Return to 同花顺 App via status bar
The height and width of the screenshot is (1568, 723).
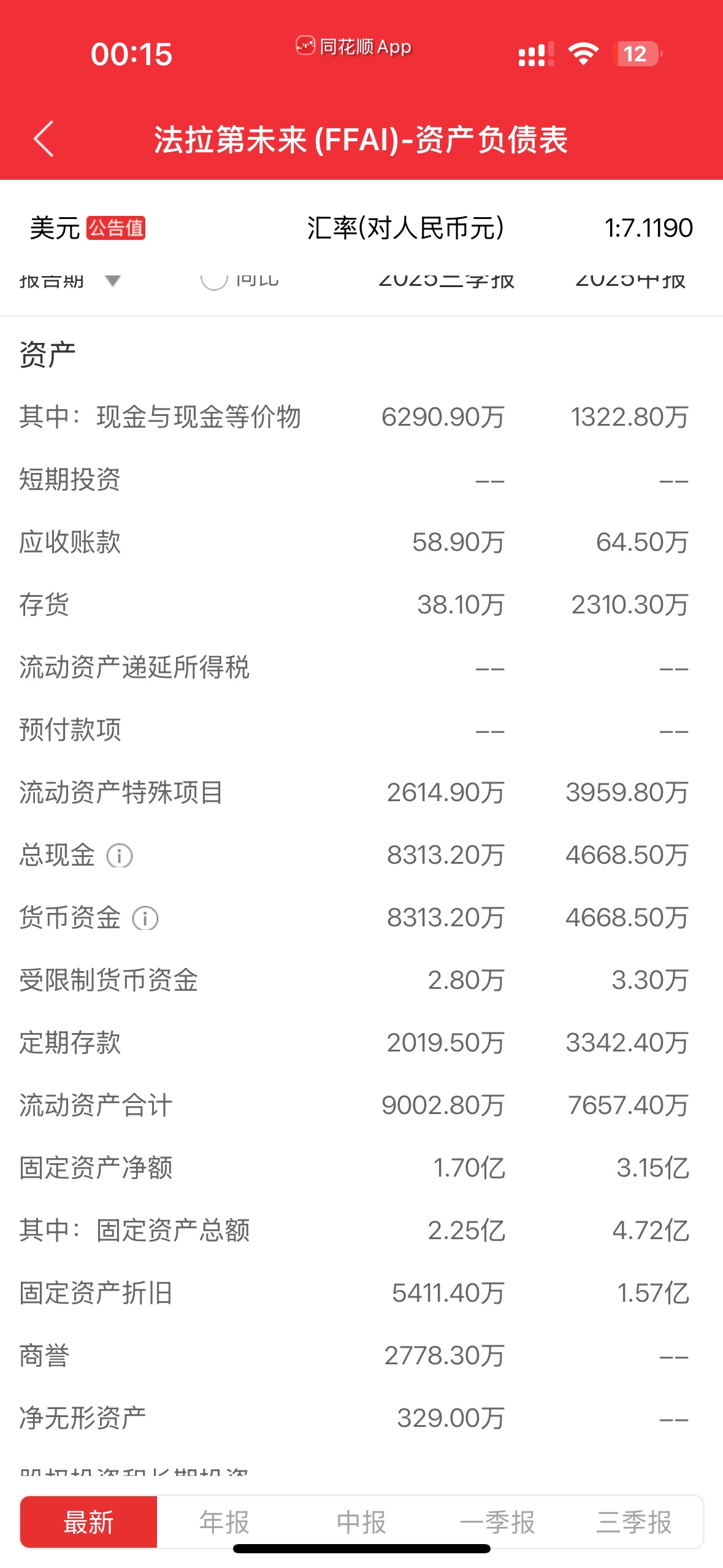coord(354,47)
